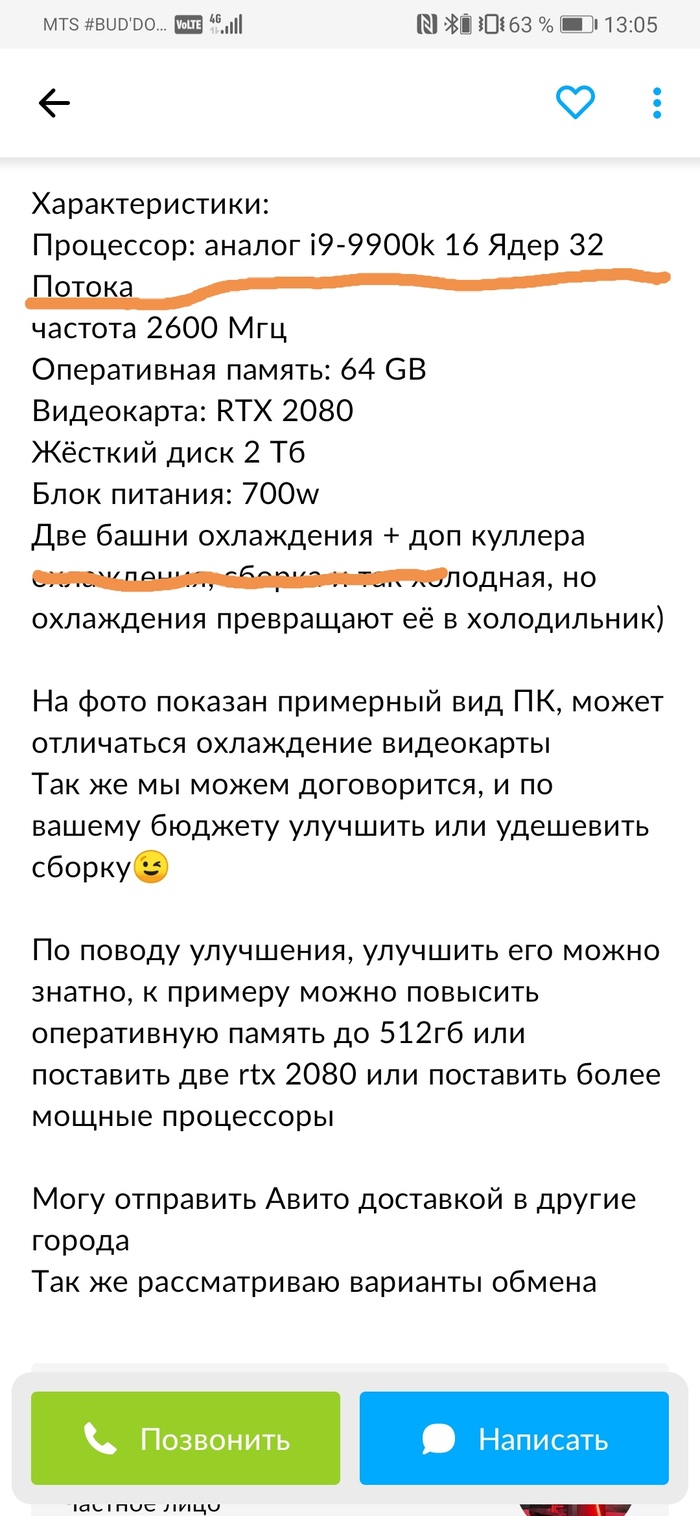Message the seller via Написать button
Viewport: 700px width, 1516px height.
[514, 1438]
